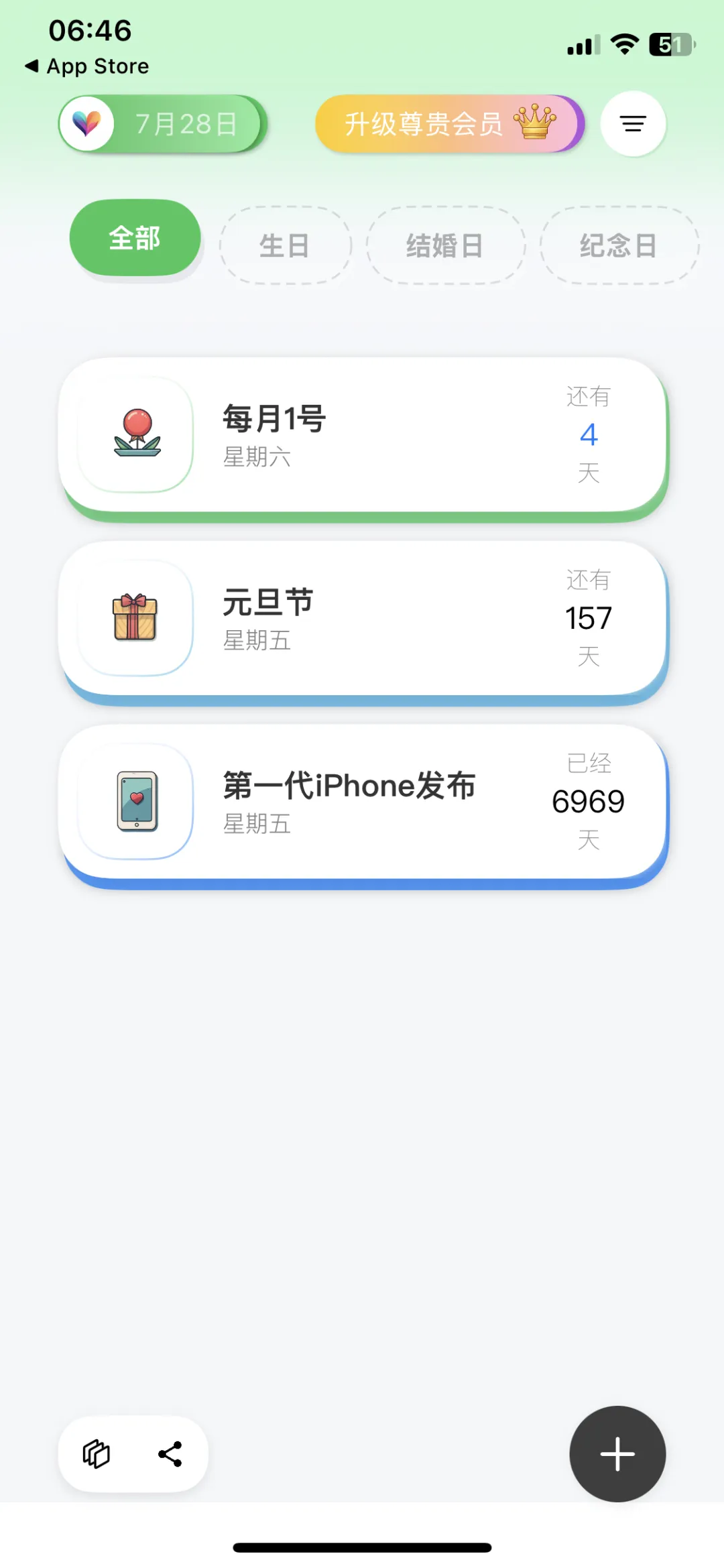Open the 升级尊贵会员 upgrade banner
This screenshot has width=724, height=1568.
coord(449,124)
